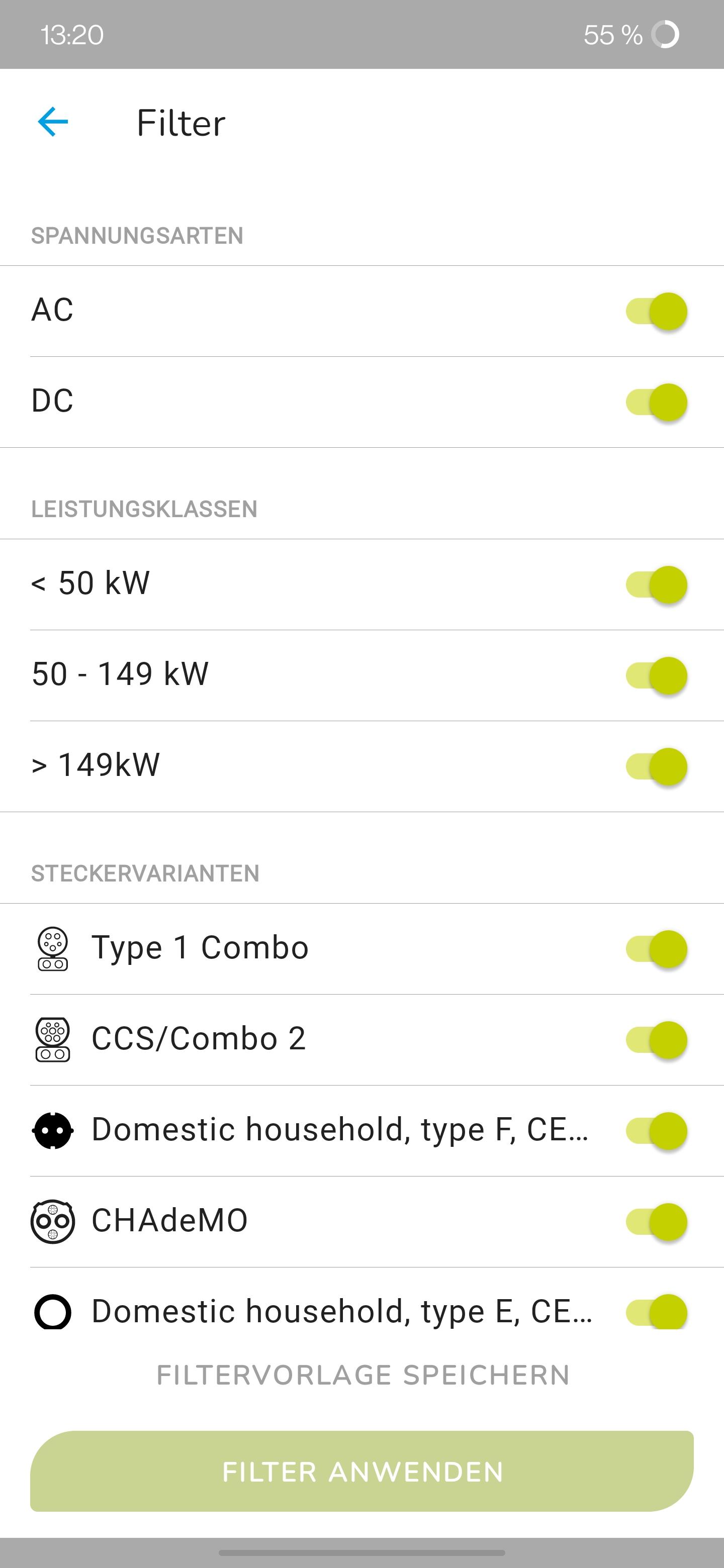This screenshot has width=724, height=1568.
Task: Disable Domestic household type F toggle
Action: 657,1131
